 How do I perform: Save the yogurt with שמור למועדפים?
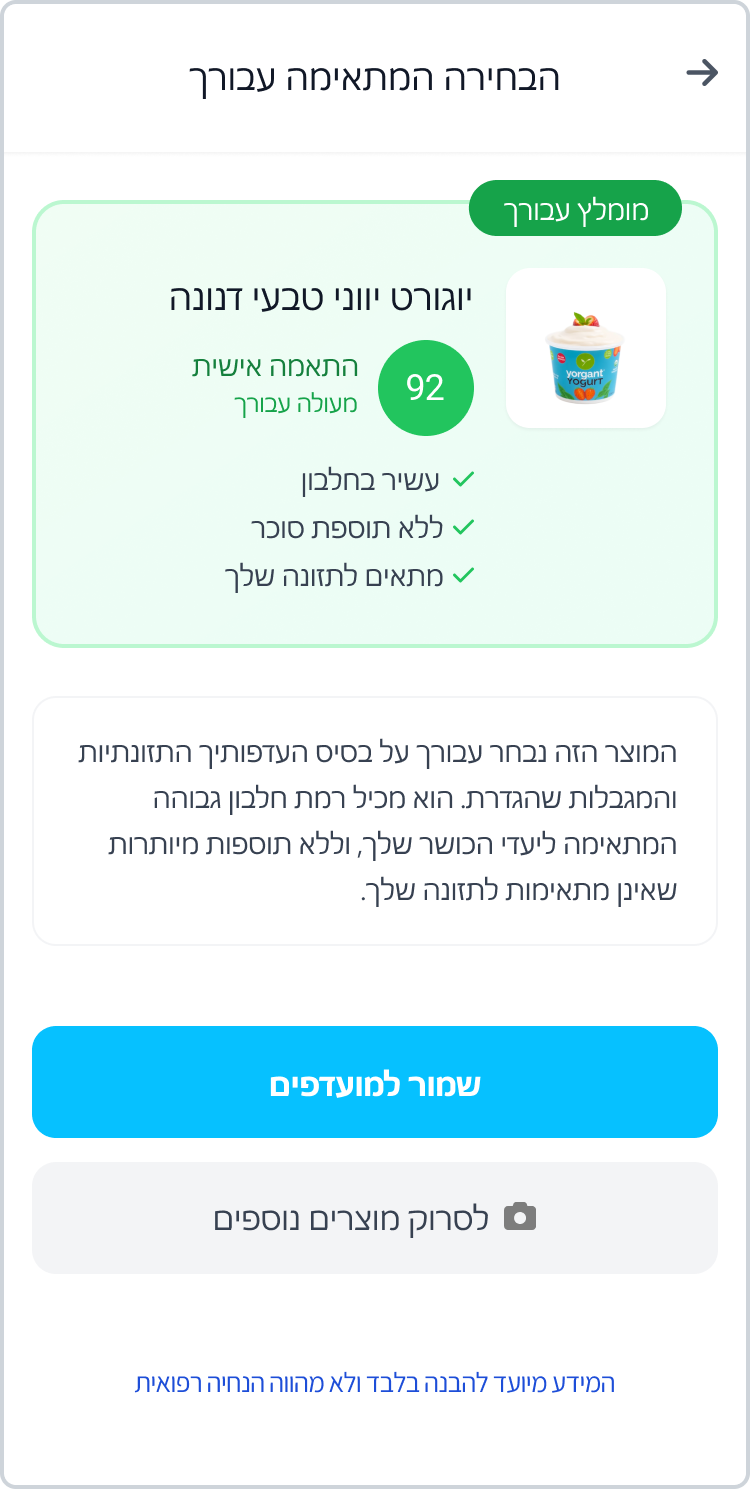375,1082
